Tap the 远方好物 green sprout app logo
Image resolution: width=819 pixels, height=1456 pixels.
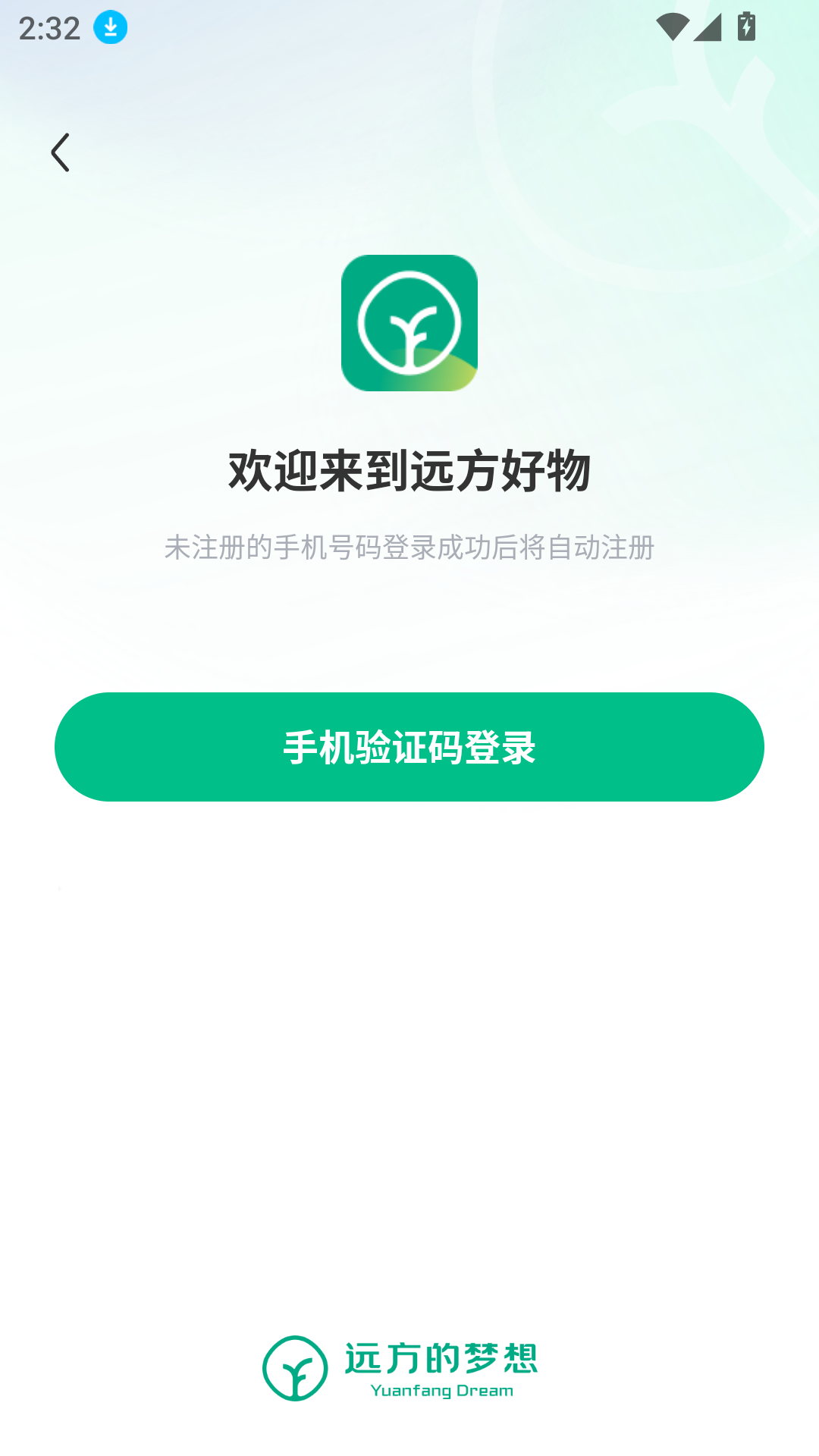pyautogui.click(x=409, y=322)
